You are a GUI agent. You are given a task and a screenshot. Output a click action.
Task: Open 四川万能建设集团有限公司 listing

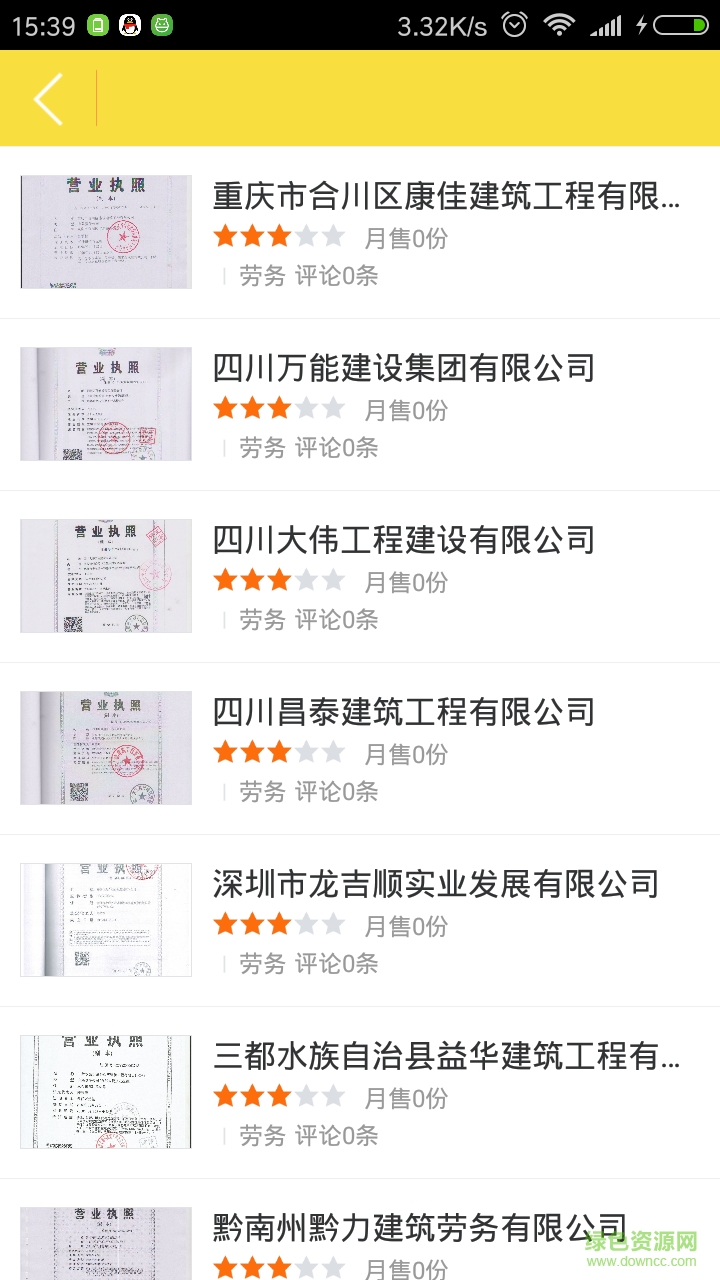[x=404, y=369]
